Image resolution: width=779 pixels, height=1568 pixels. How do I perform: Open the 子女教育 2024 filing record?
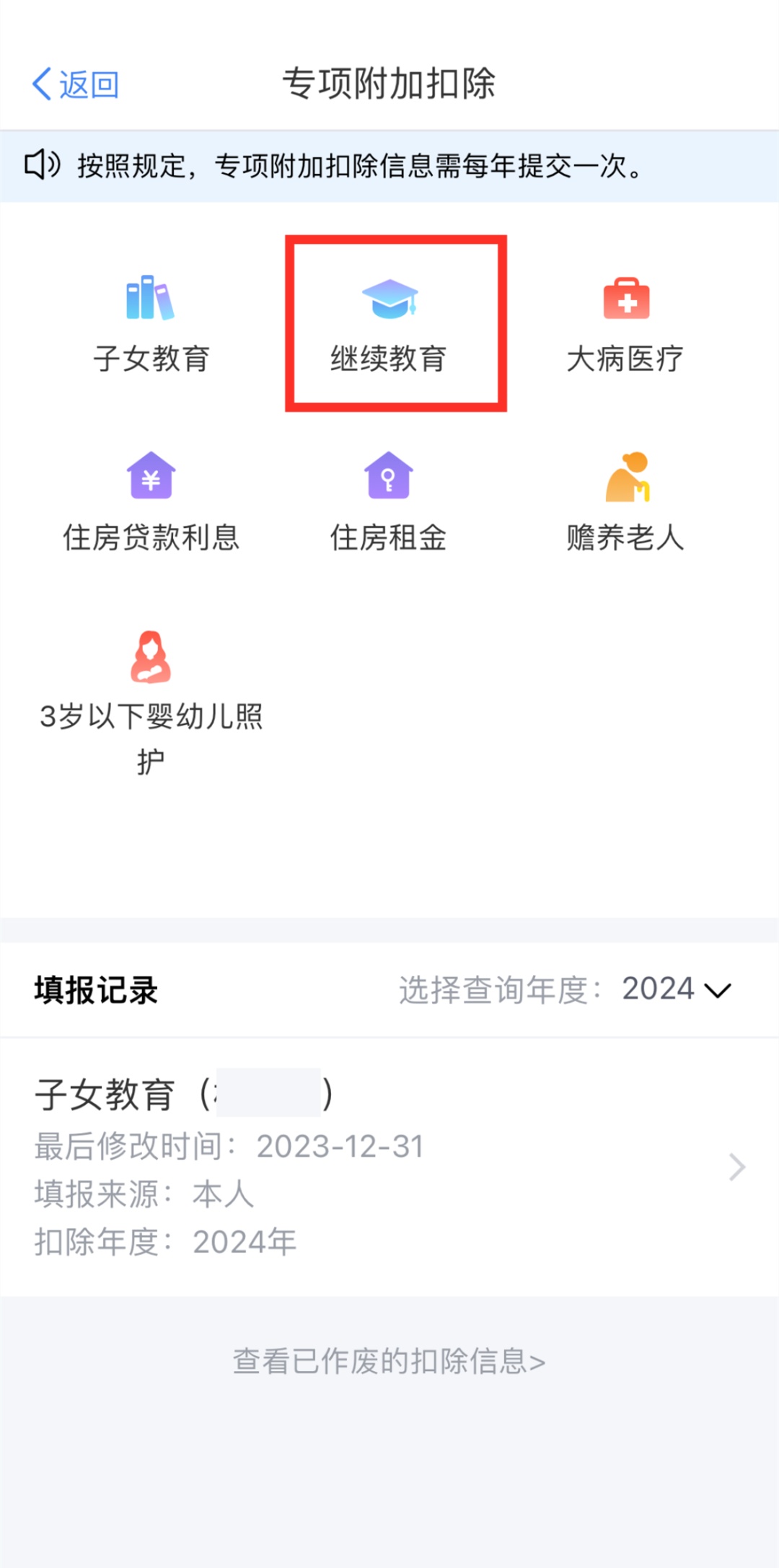389,1166
